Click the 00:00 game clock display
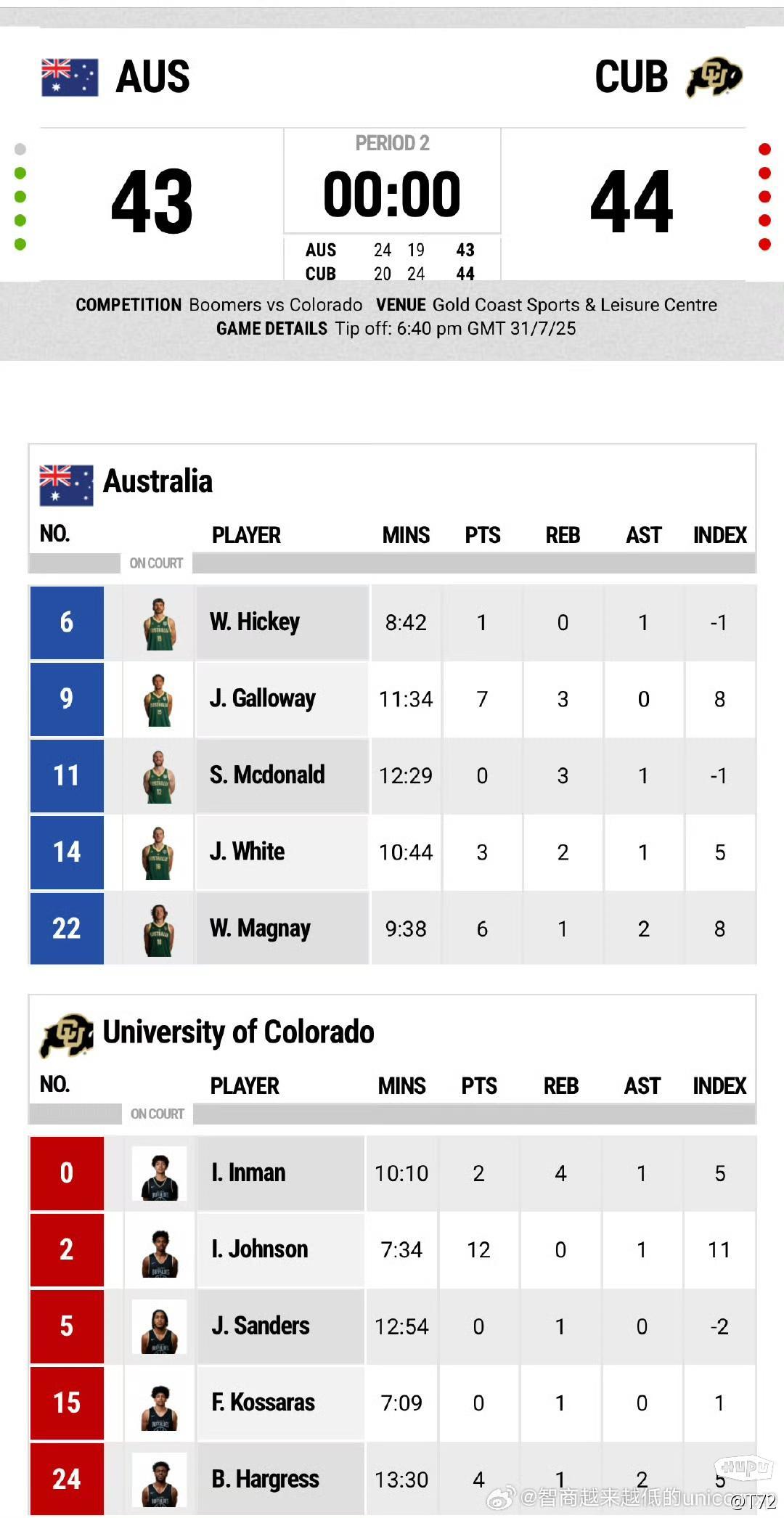 coord(392,195)
